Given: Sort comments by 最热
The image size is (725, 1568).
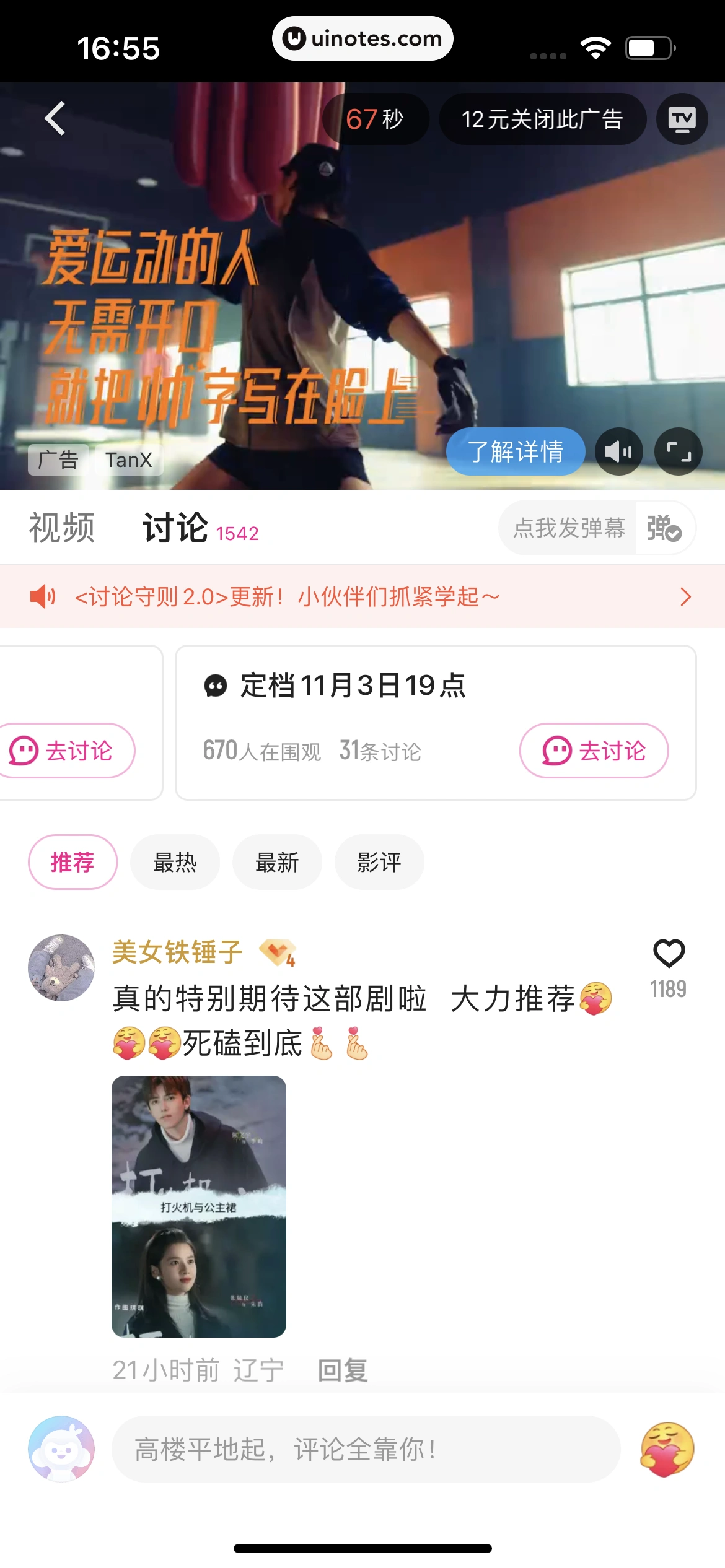Looking at the screenshot, I should [175, 862].
